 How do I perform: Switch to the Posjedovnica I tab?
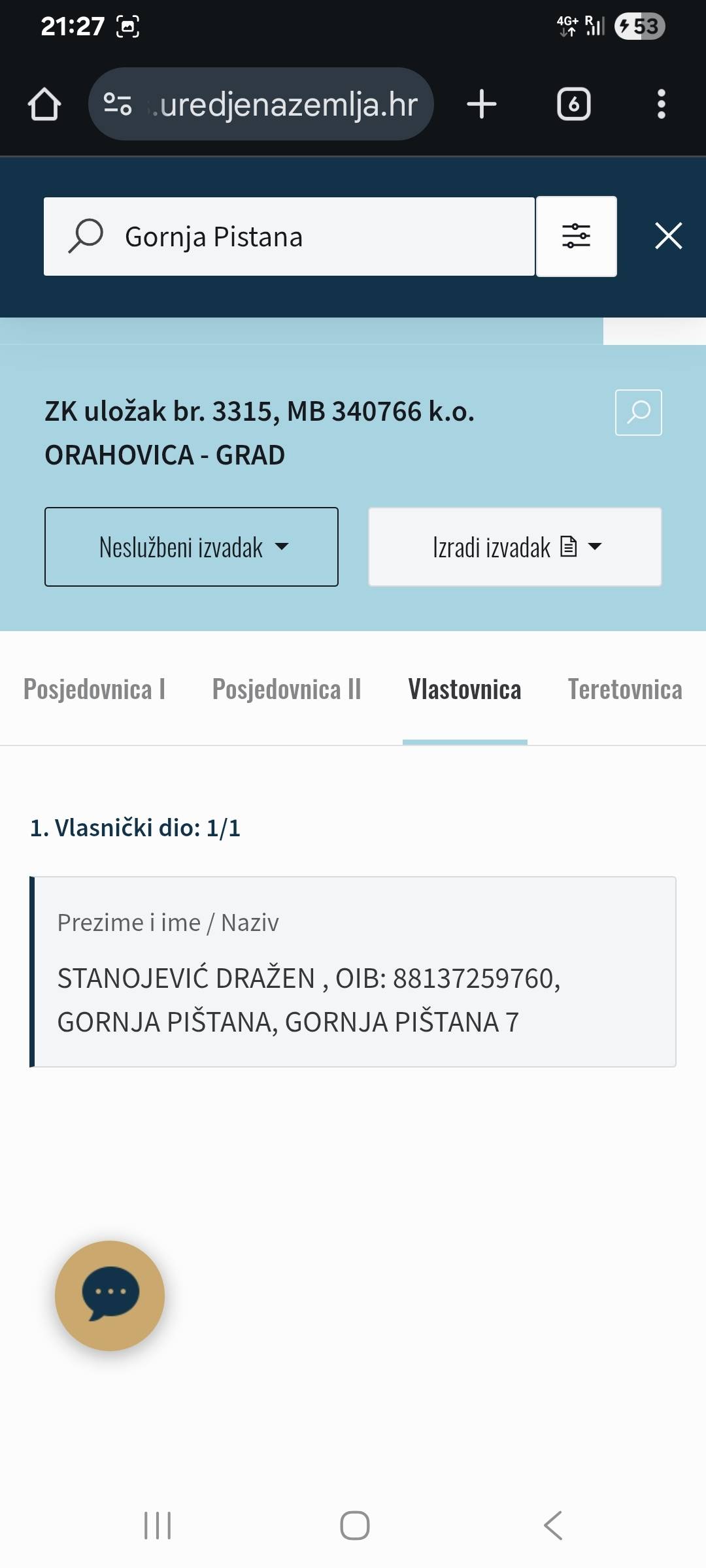coord(94,690)
